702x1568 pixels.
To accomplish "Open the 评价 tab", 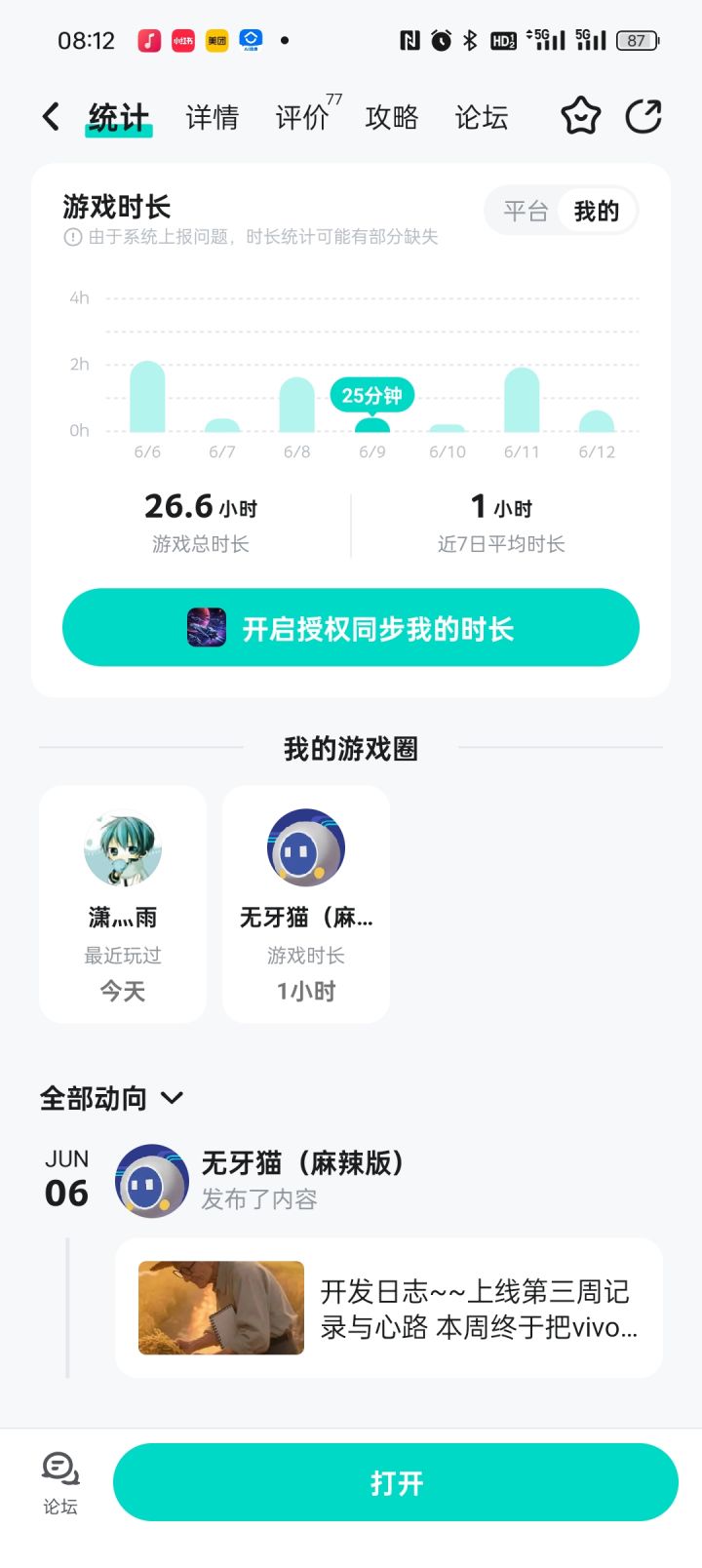I will pos(302,117).
